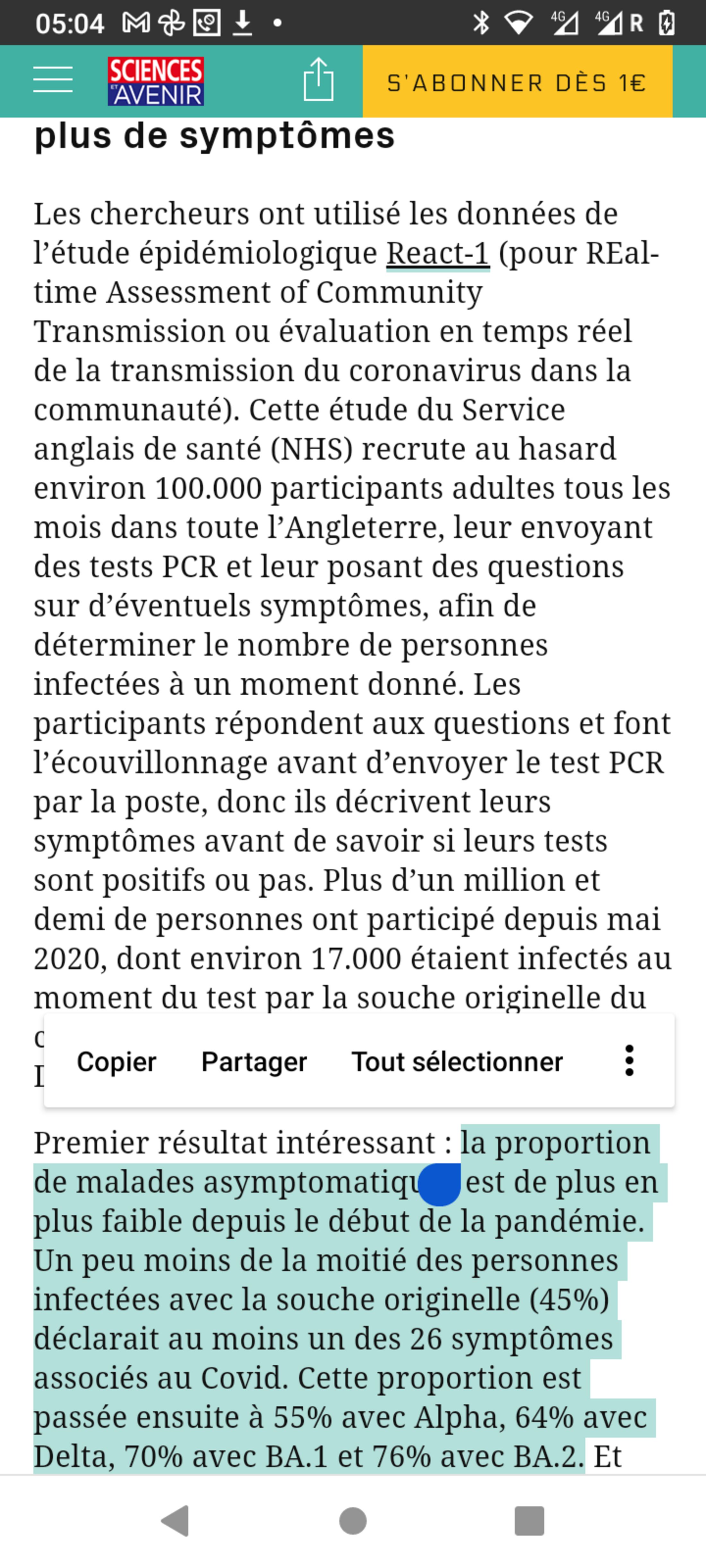The image size is (706, 1568).
Task: Share this article via the share icon
Action: pyautogui.click(x=318, y=80)
